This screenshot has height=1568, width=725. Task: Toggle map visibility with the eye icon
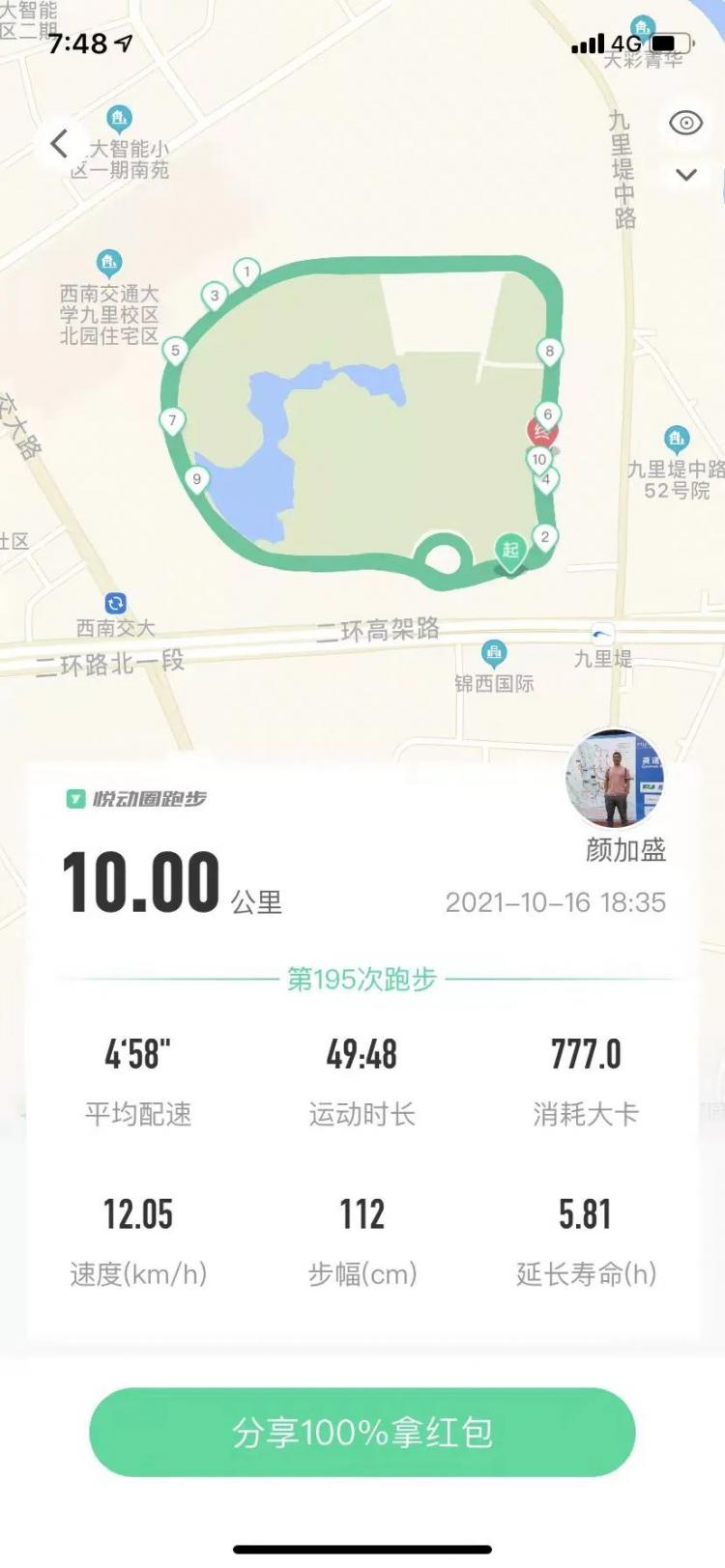tap(686, 123)
